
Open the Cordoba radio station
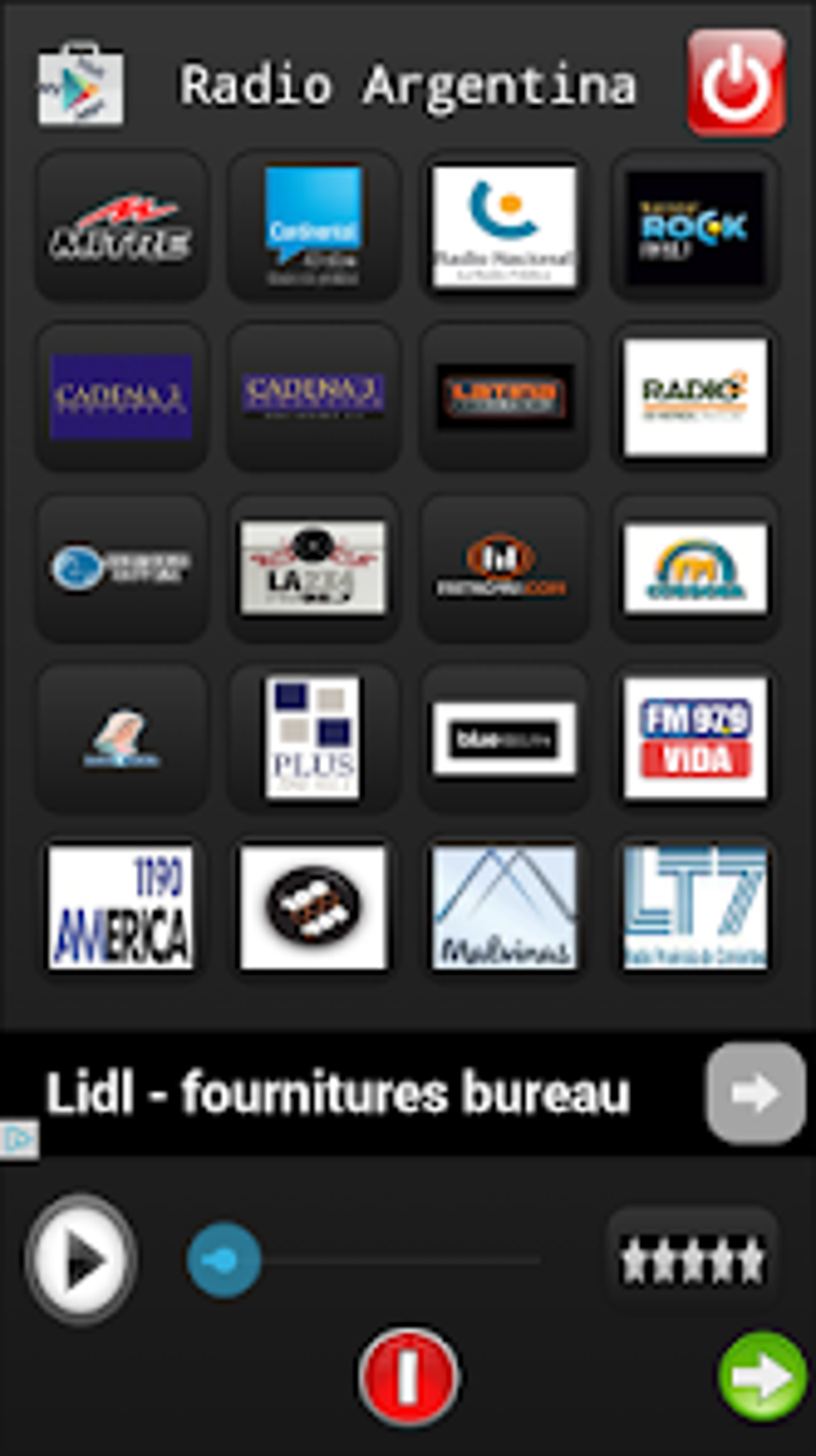click(694, 570)
